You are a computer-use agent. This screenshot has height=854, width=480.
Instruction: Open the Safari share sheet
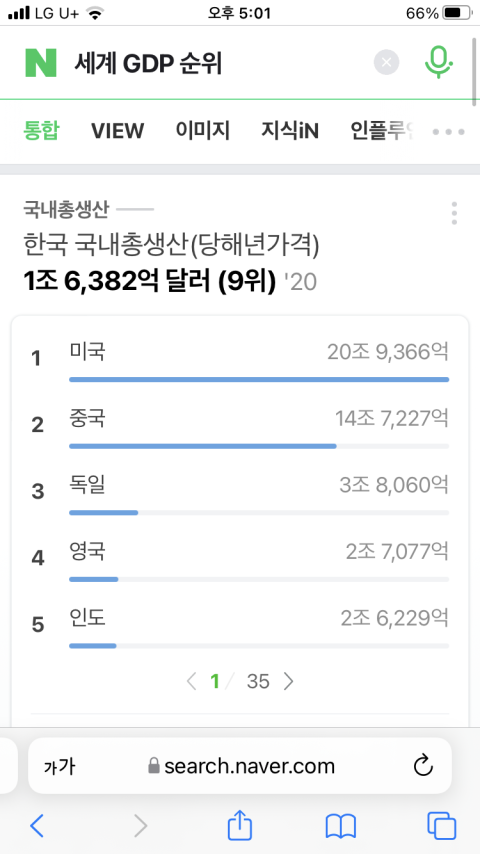pyautogui.click(x=240, y=824)
